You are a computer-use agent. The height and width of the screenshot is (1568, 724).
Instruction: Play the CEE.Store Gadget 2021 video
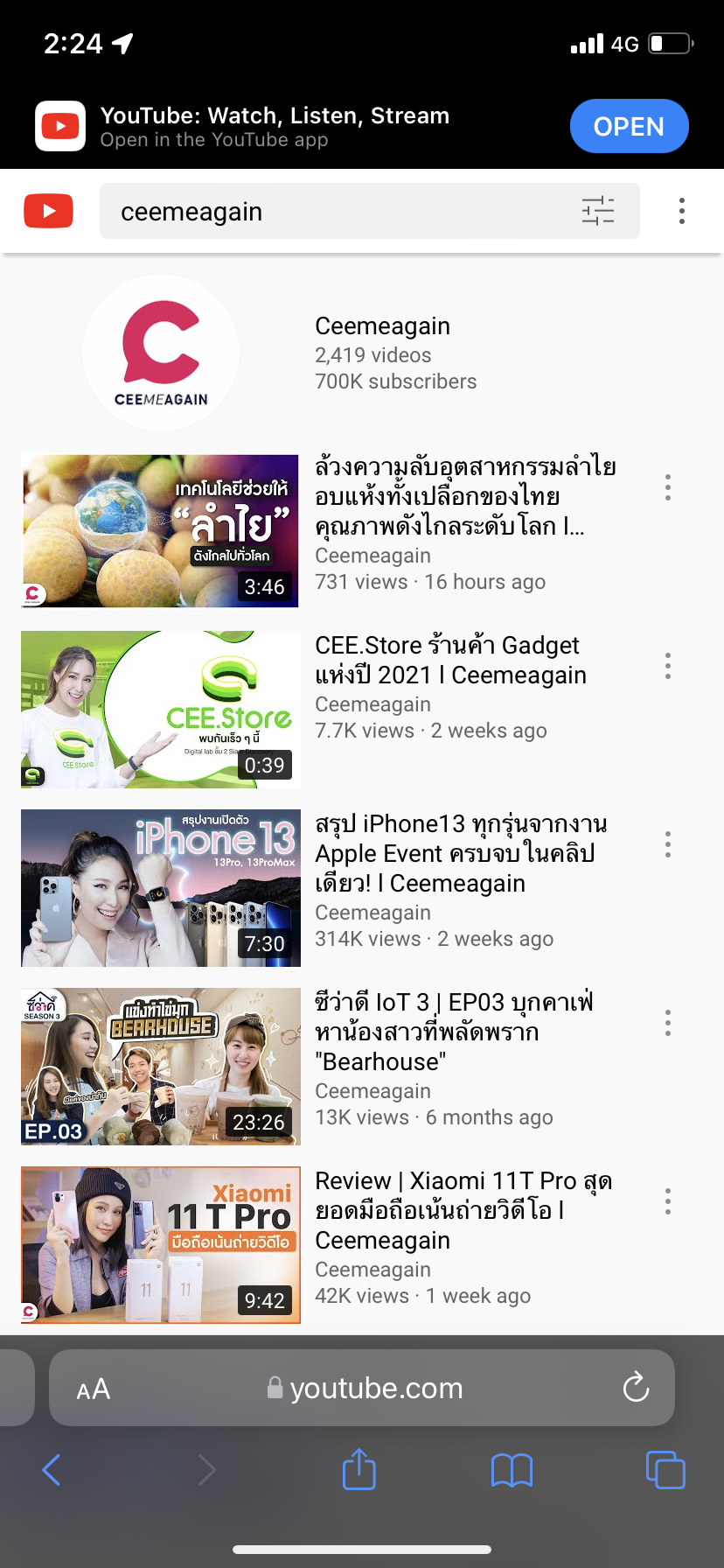[161, 710]
